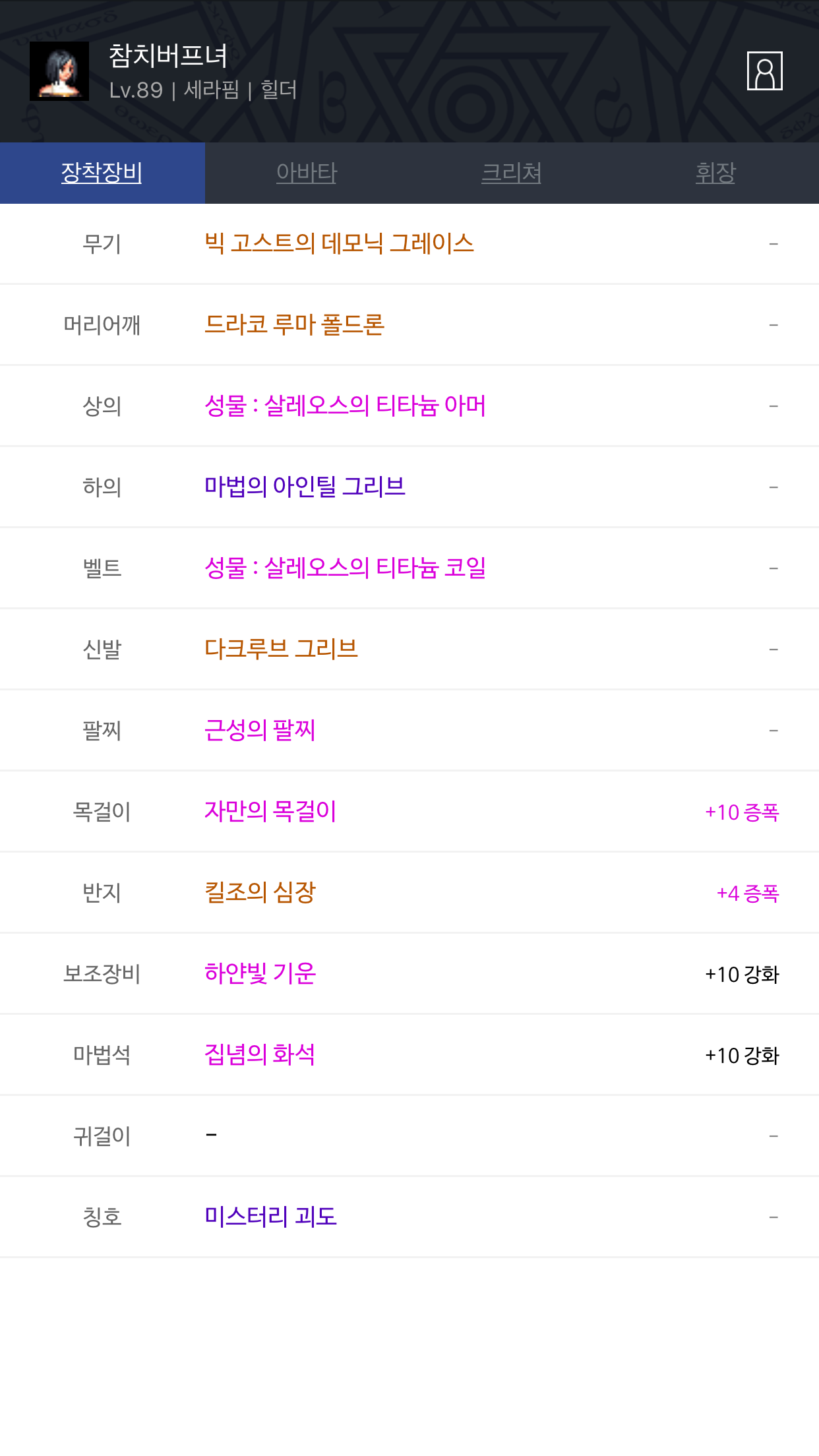Open 성물 : 살레오스의 티타늄 아머 details
This screenshot has width=819, height=1456.
345,406
